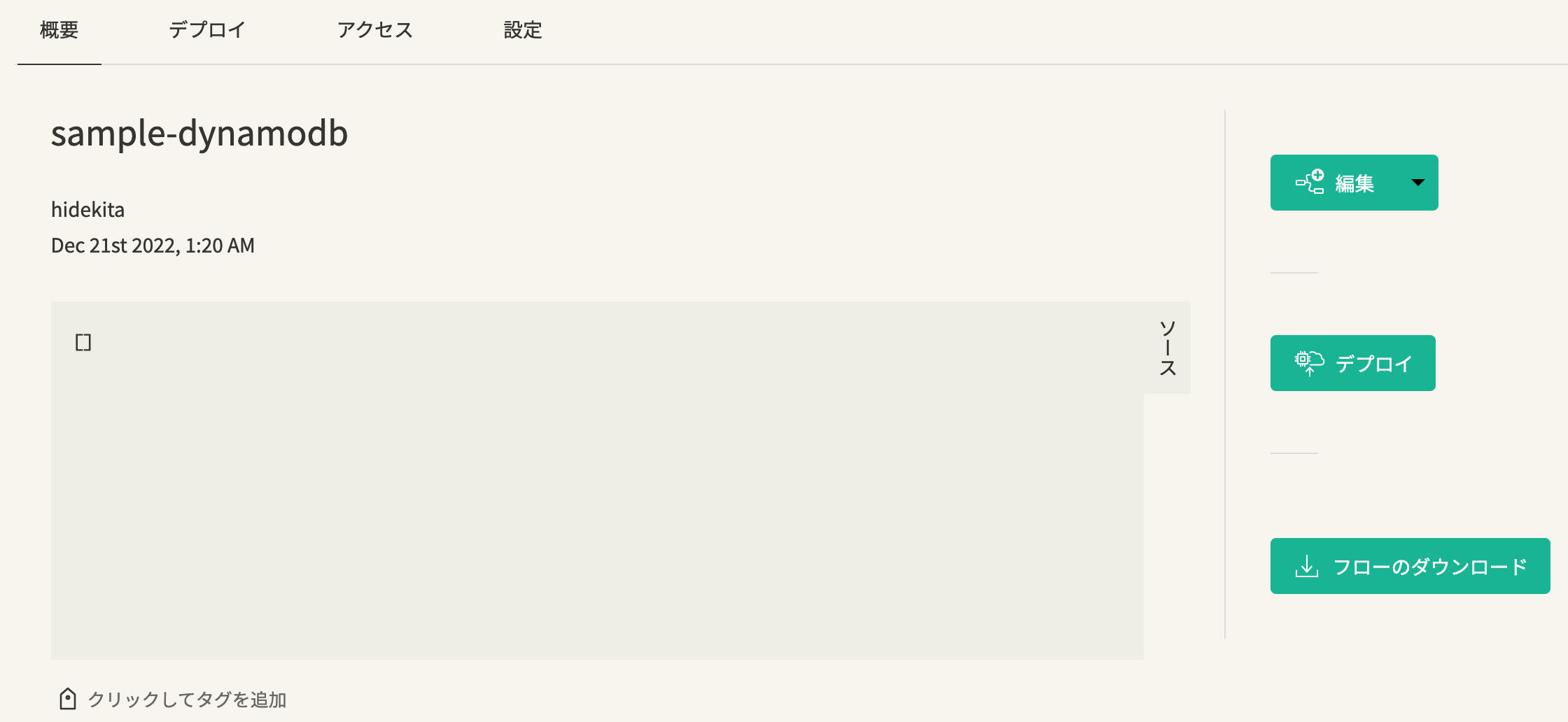Tap the green デプロイ button
The height and width of the screenshot is (722, 1568).
1352,363
